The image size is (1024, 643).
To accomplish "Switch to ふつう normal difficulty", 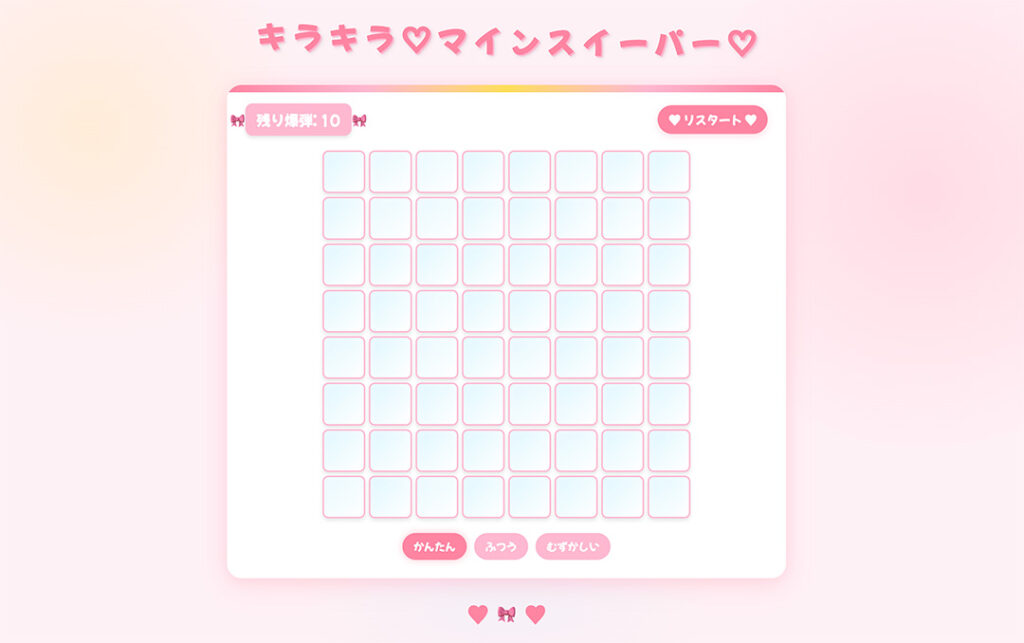I will pyautogui.click(x=501, y=547).
